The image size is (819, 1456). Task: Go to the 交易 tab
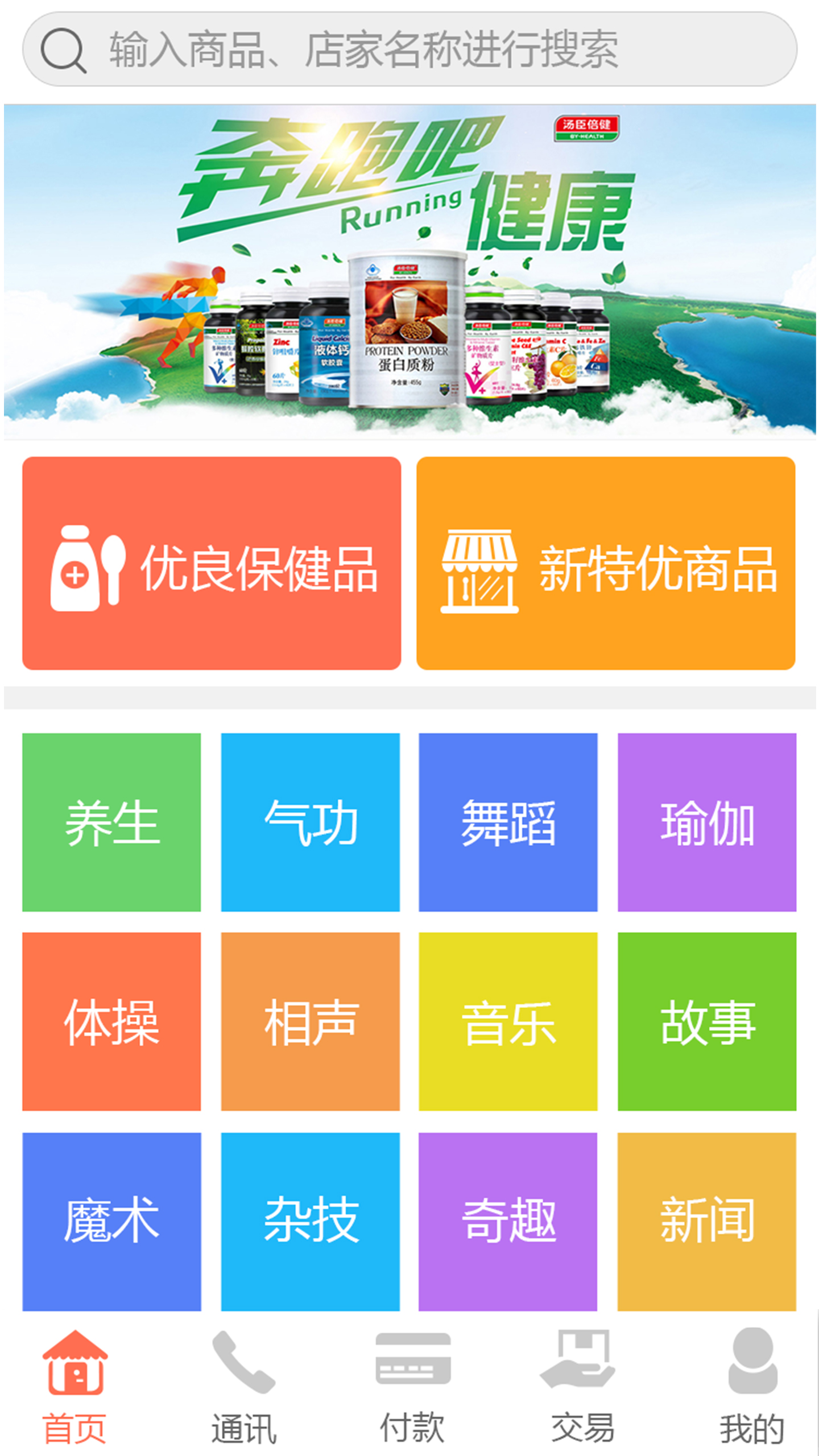point(581,1388)
